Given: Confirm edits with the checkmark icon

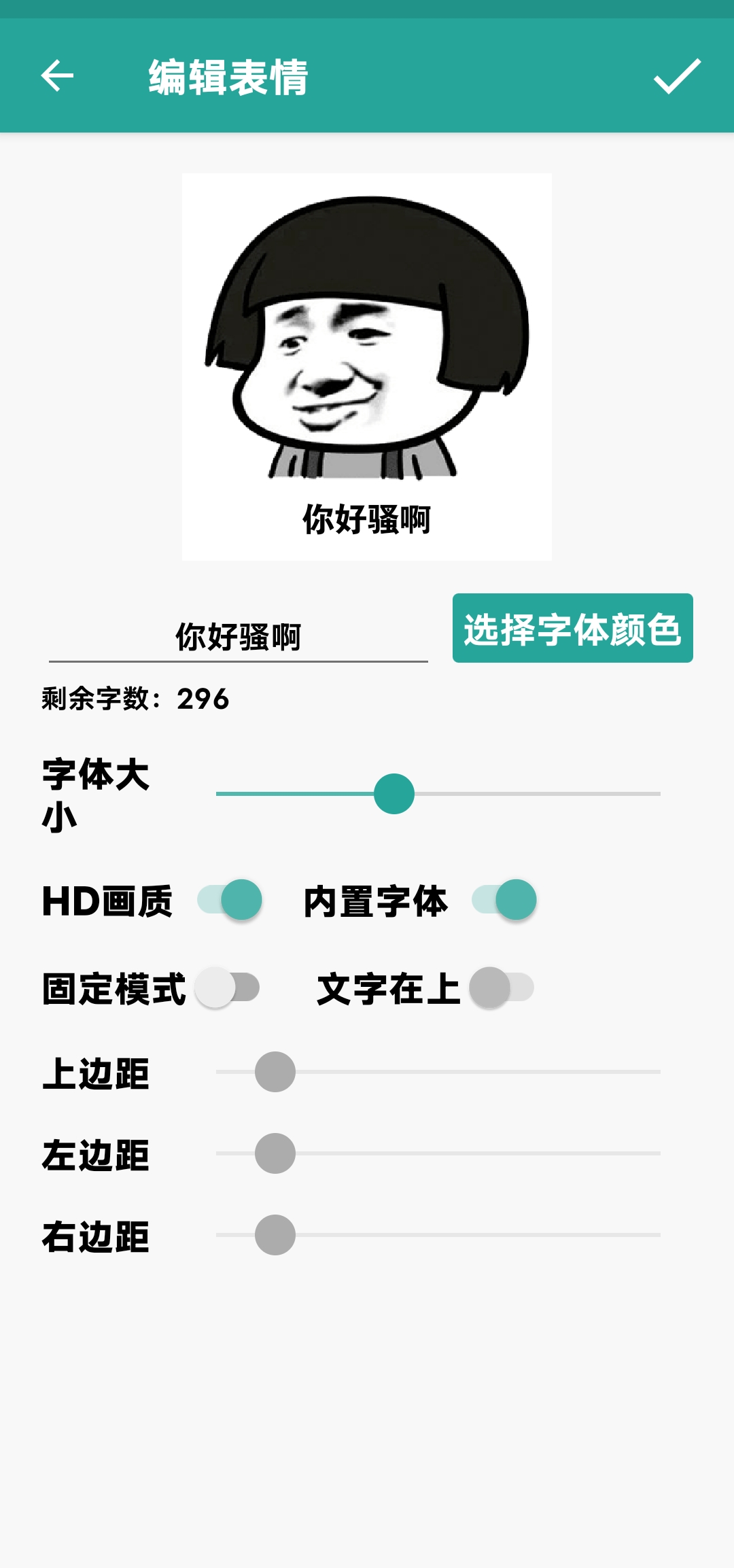Looking at the screenshot, I should pos(677,75).
